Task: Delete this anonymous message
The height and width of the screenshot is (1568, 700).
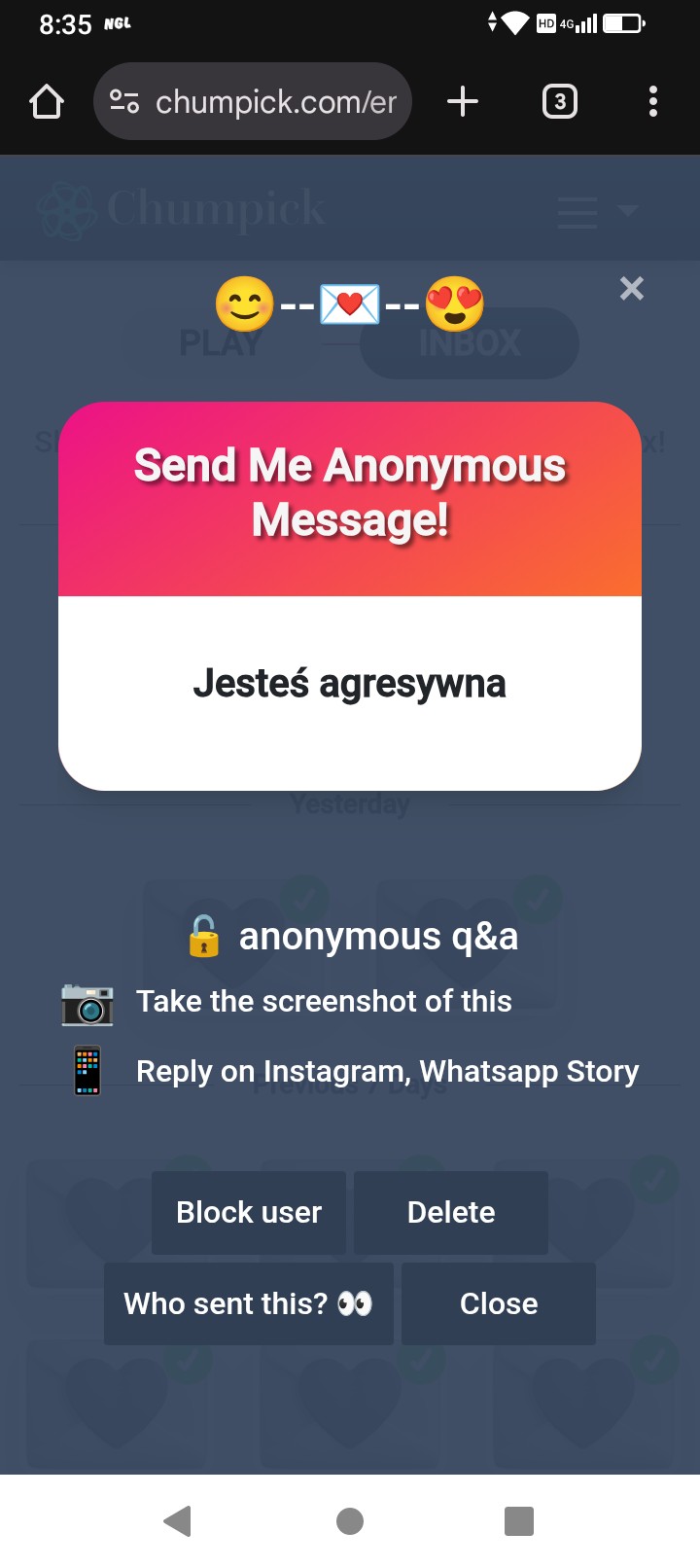Action: tap(451, 1212)
